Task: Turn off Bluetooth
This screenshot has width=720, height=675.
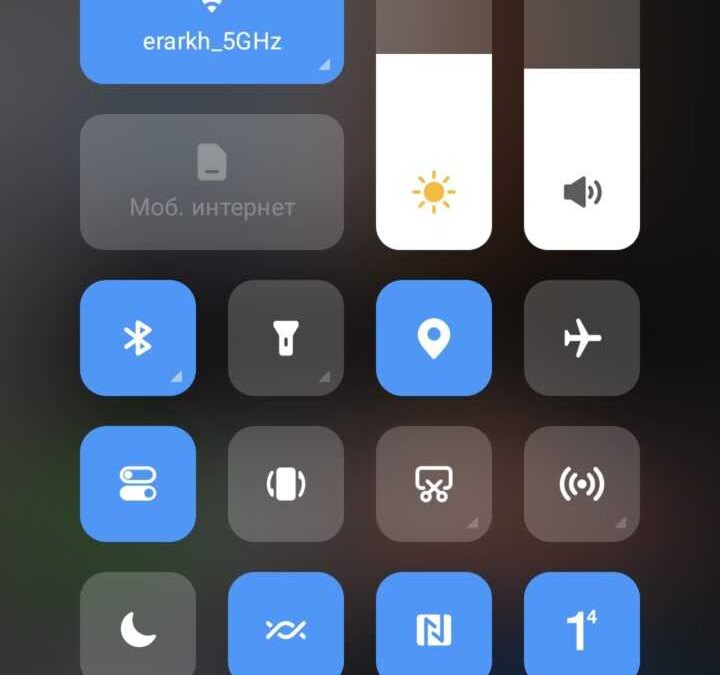Action: click(x=138, y=338)
